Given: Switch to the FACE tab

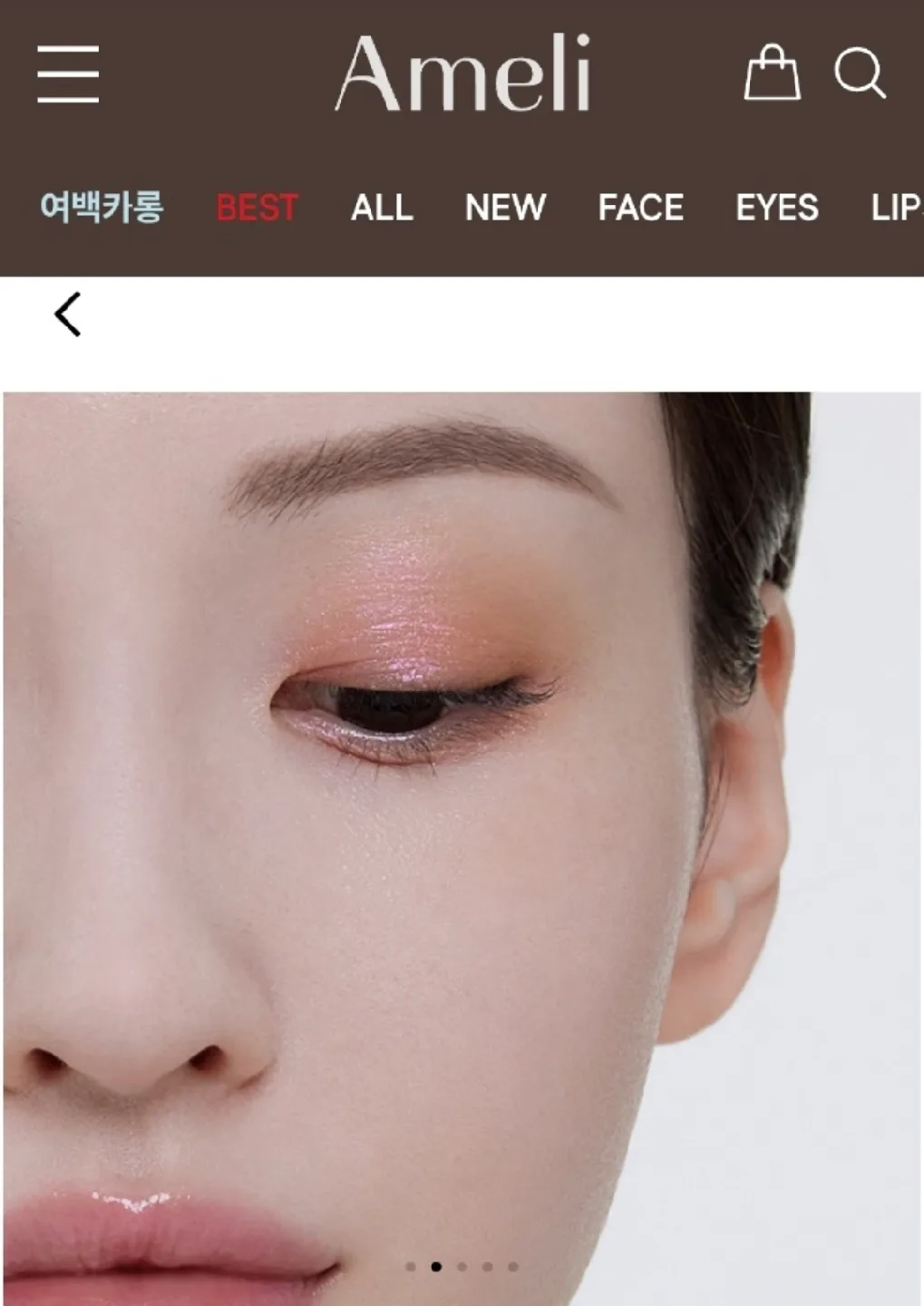Looking at the screenshot, I should [x=640, y=208].
